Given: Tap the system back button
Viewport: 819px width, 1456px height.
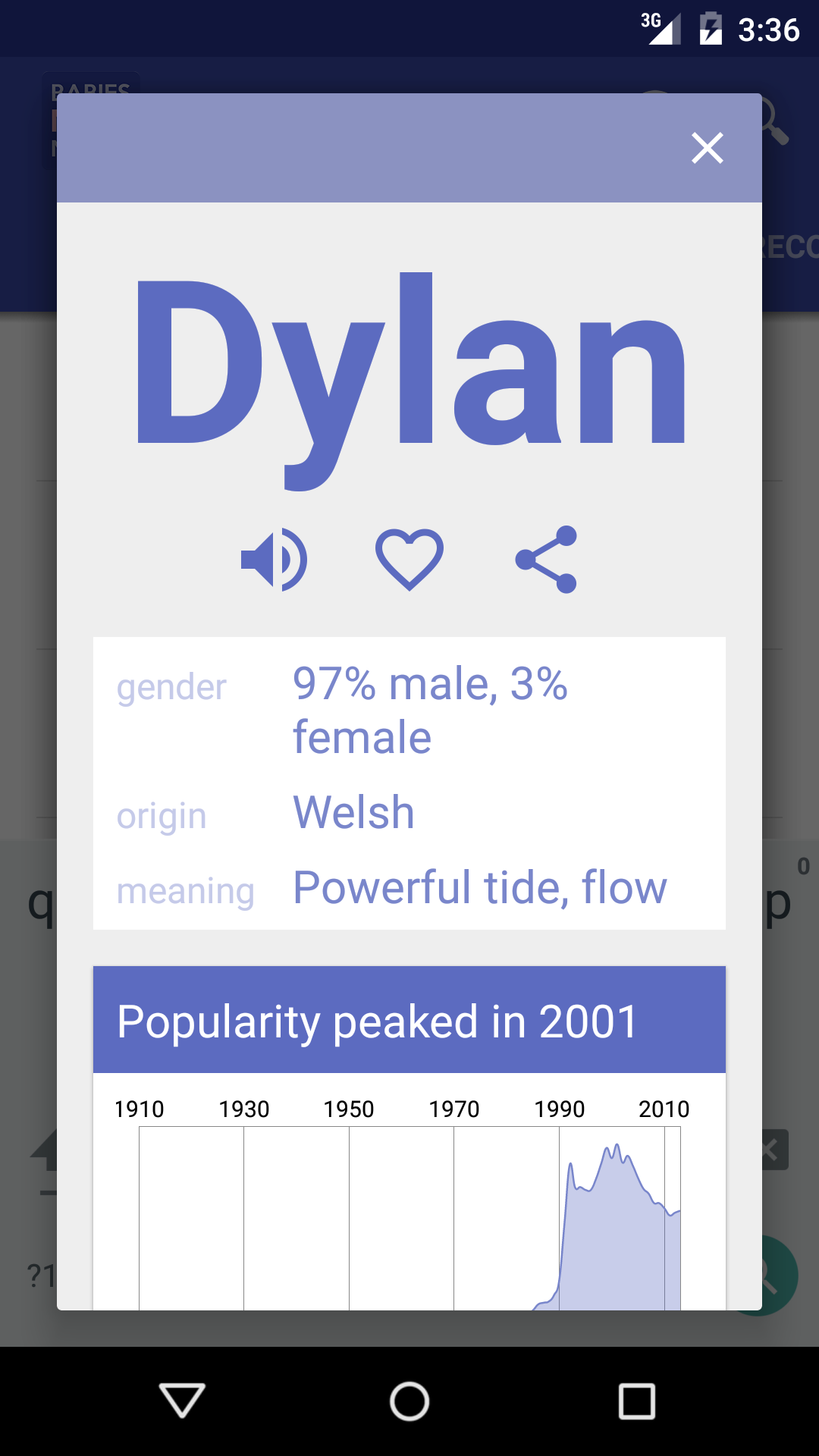Looking at the screenshot, I should 182,1400.
